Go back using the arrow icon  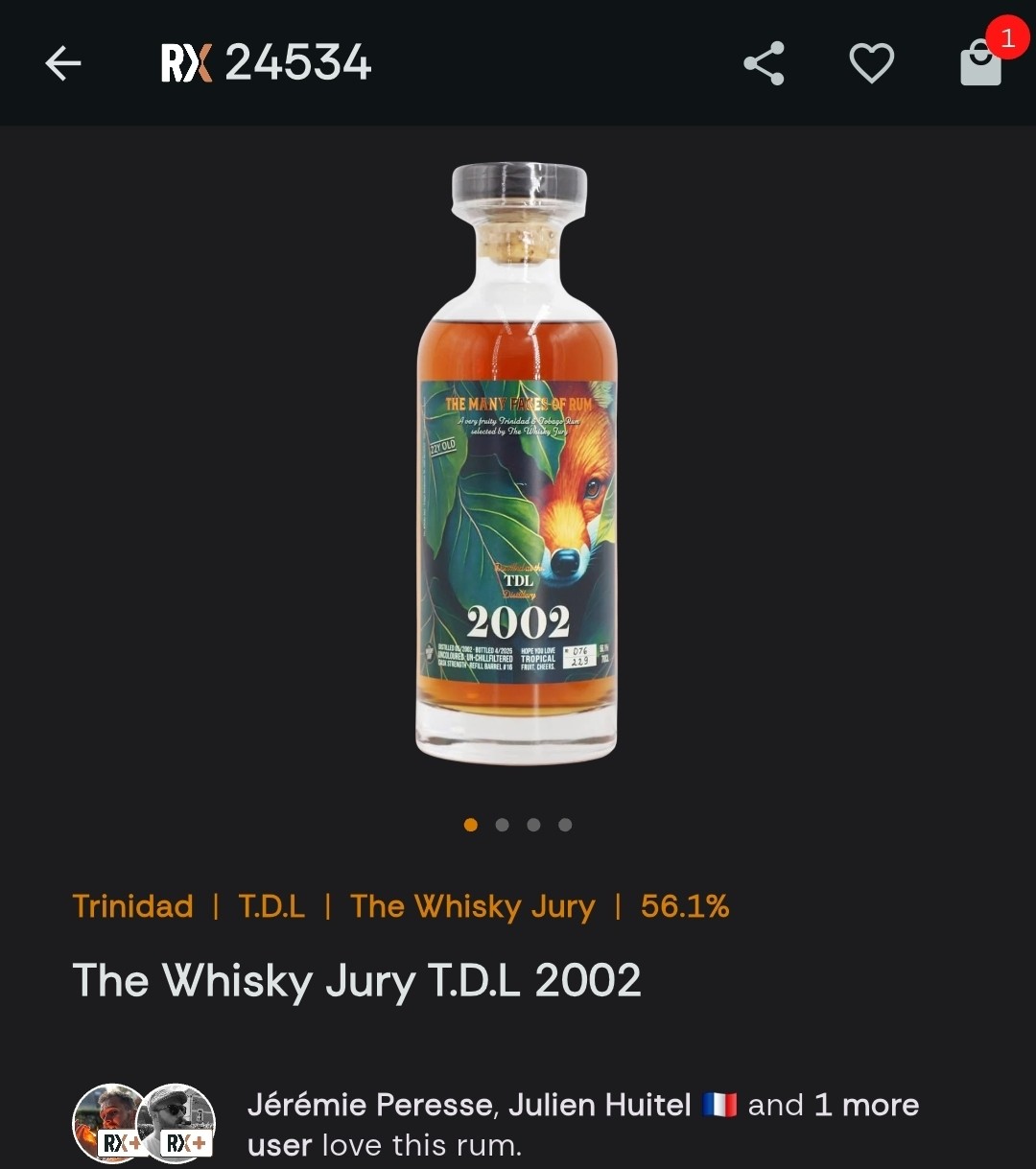[x=63, y=64]
